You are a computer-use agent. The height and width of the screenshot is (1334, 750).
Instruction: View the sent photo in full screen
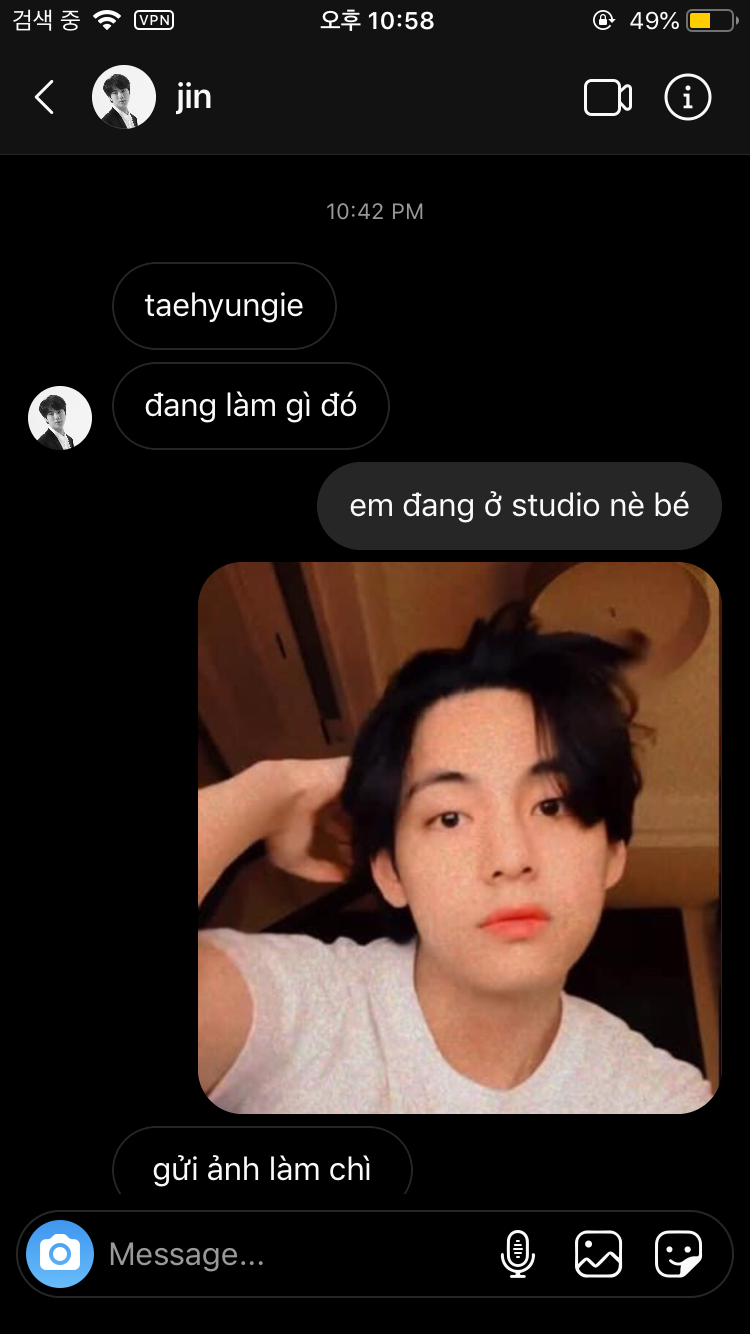point(459,838)
